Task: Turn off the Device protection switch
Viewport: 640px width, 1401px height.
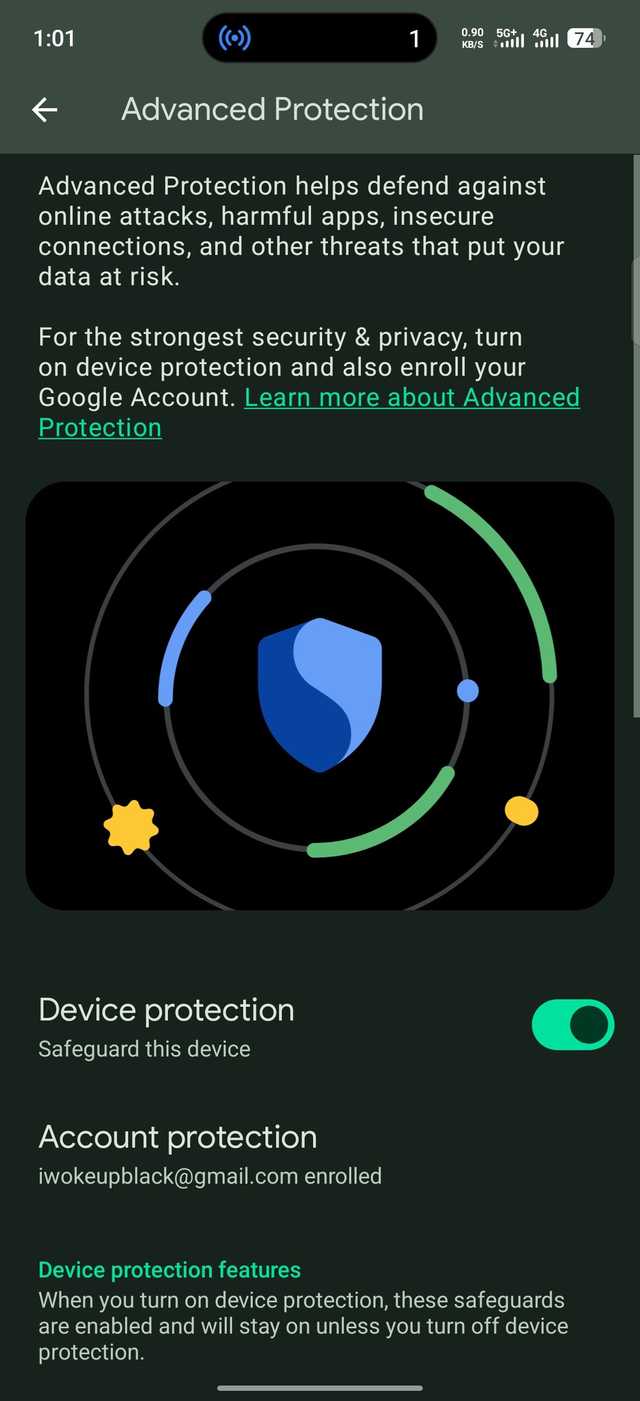Action: click(x=572, y=1025)
